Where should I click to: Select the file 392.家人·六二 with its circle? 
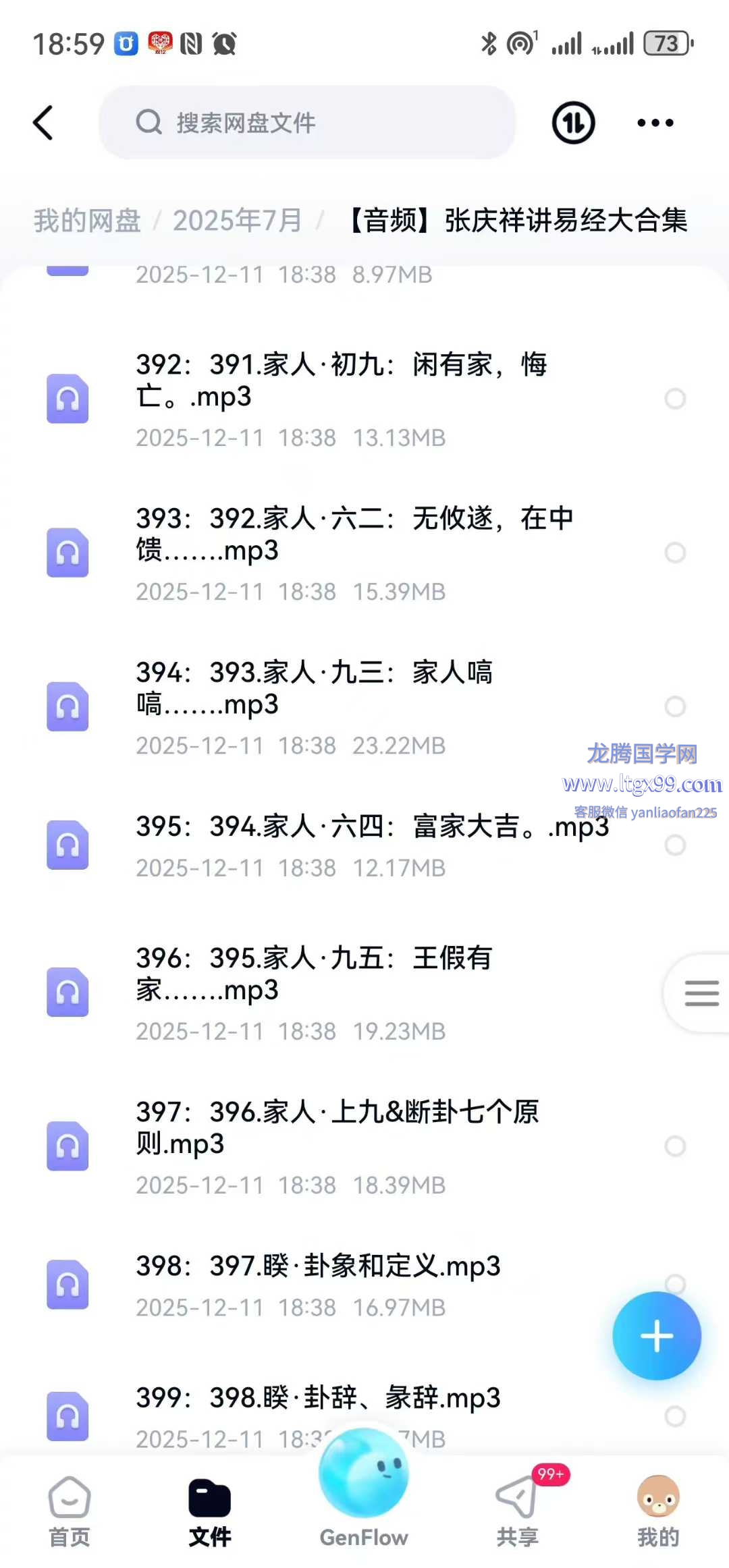(675, 553)
